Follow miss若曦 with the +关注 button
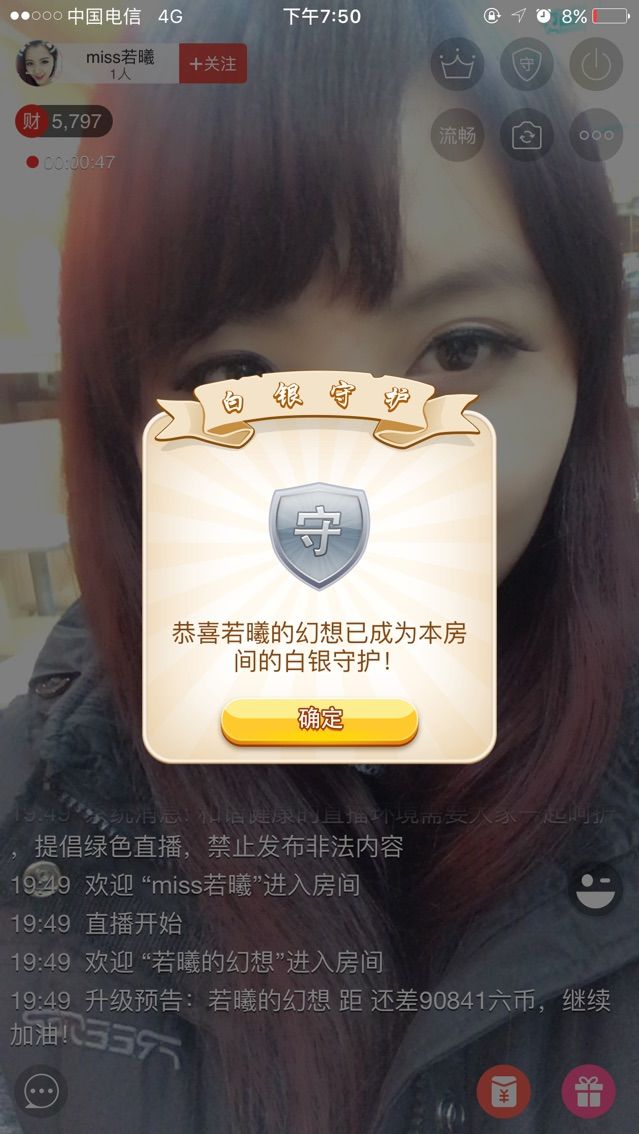This screenshot has width=639, height=1134. (x=213, y=64)
